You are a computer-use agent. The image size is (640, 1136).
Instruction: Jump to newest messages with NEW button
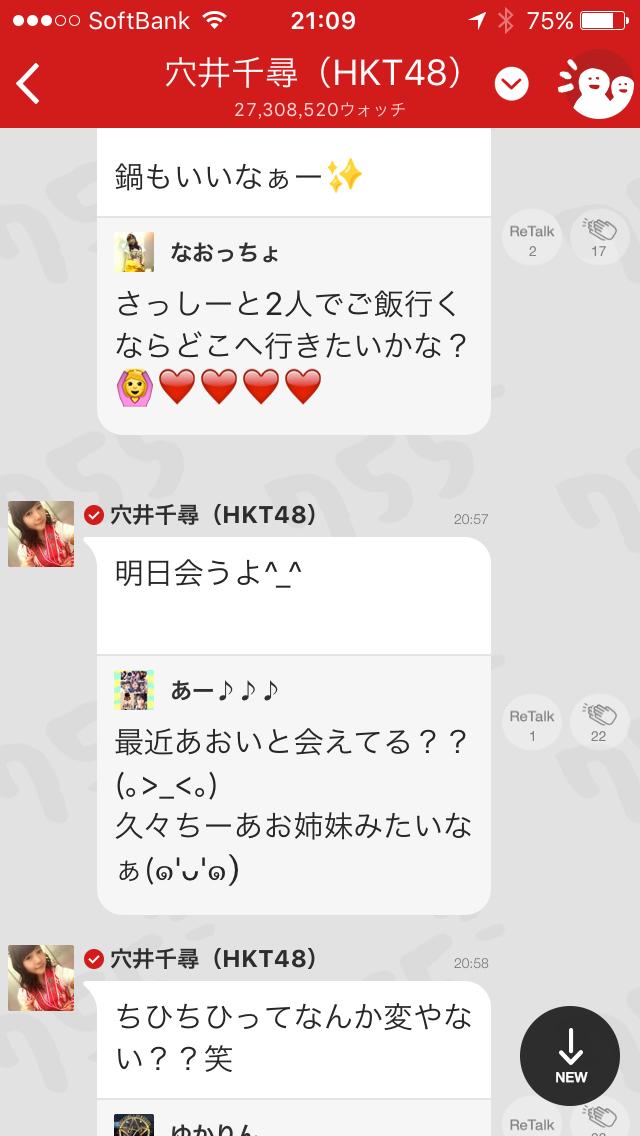(570, 1056)
